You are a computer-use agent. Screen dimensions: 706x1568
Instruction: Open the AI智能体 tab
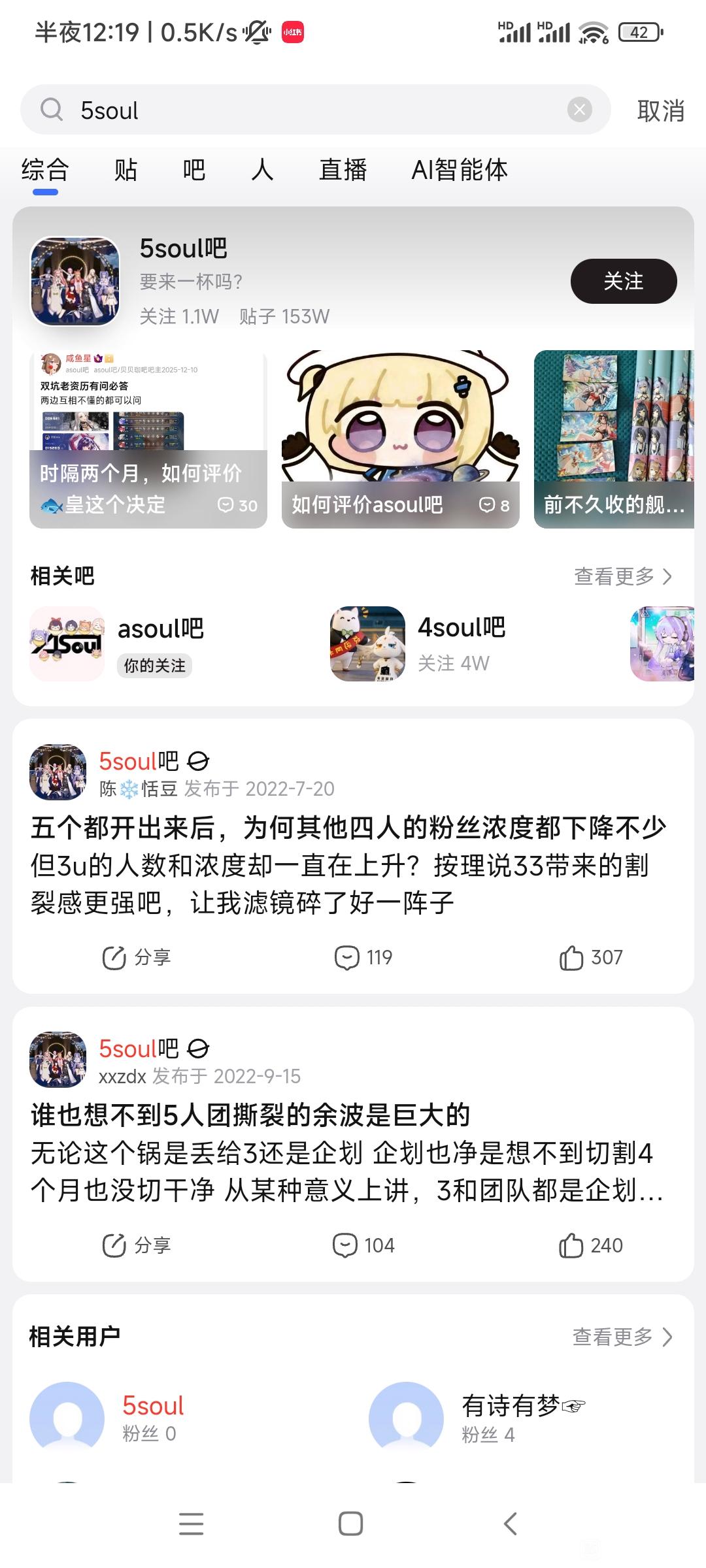[459, 170]
